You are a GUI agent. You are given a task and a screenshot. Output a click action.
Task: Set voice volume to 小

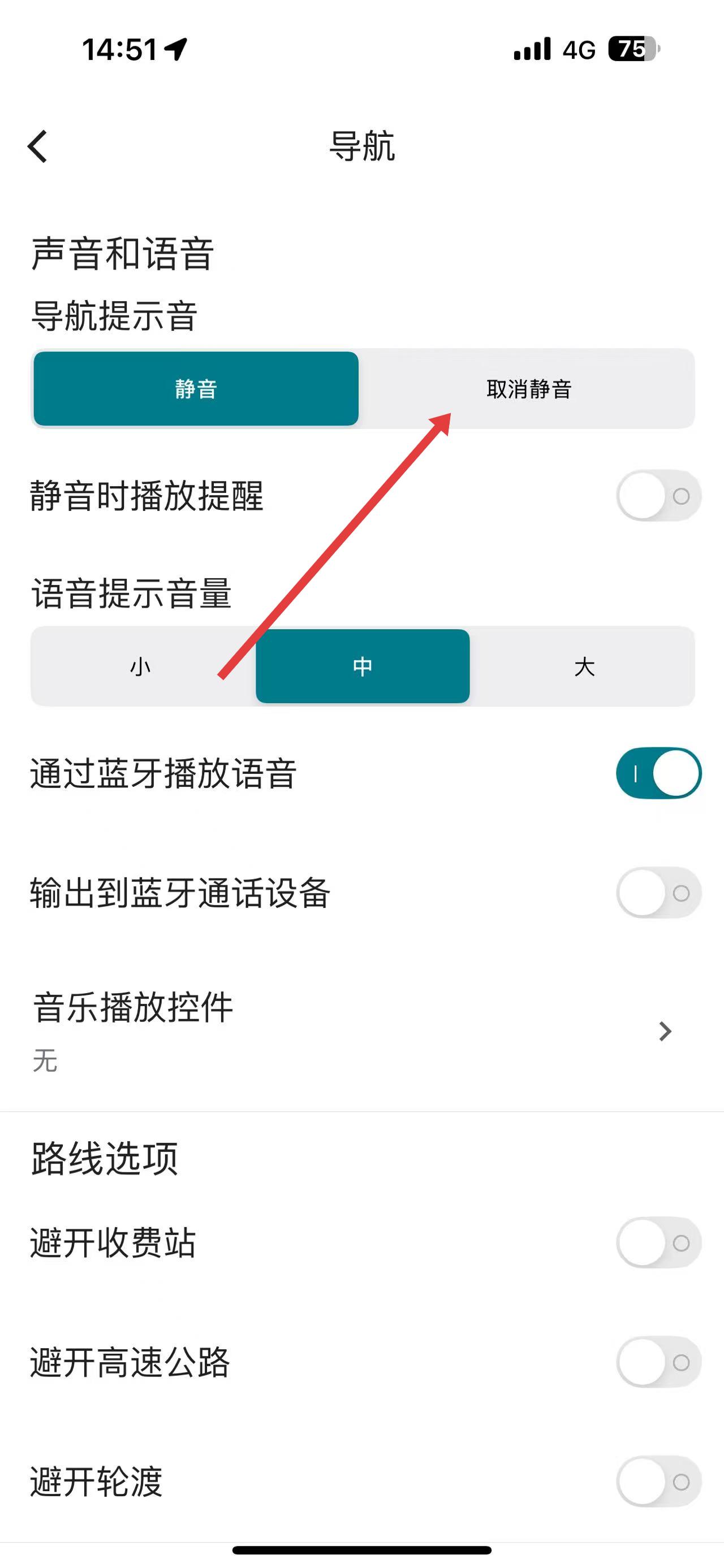coord(141,666)
